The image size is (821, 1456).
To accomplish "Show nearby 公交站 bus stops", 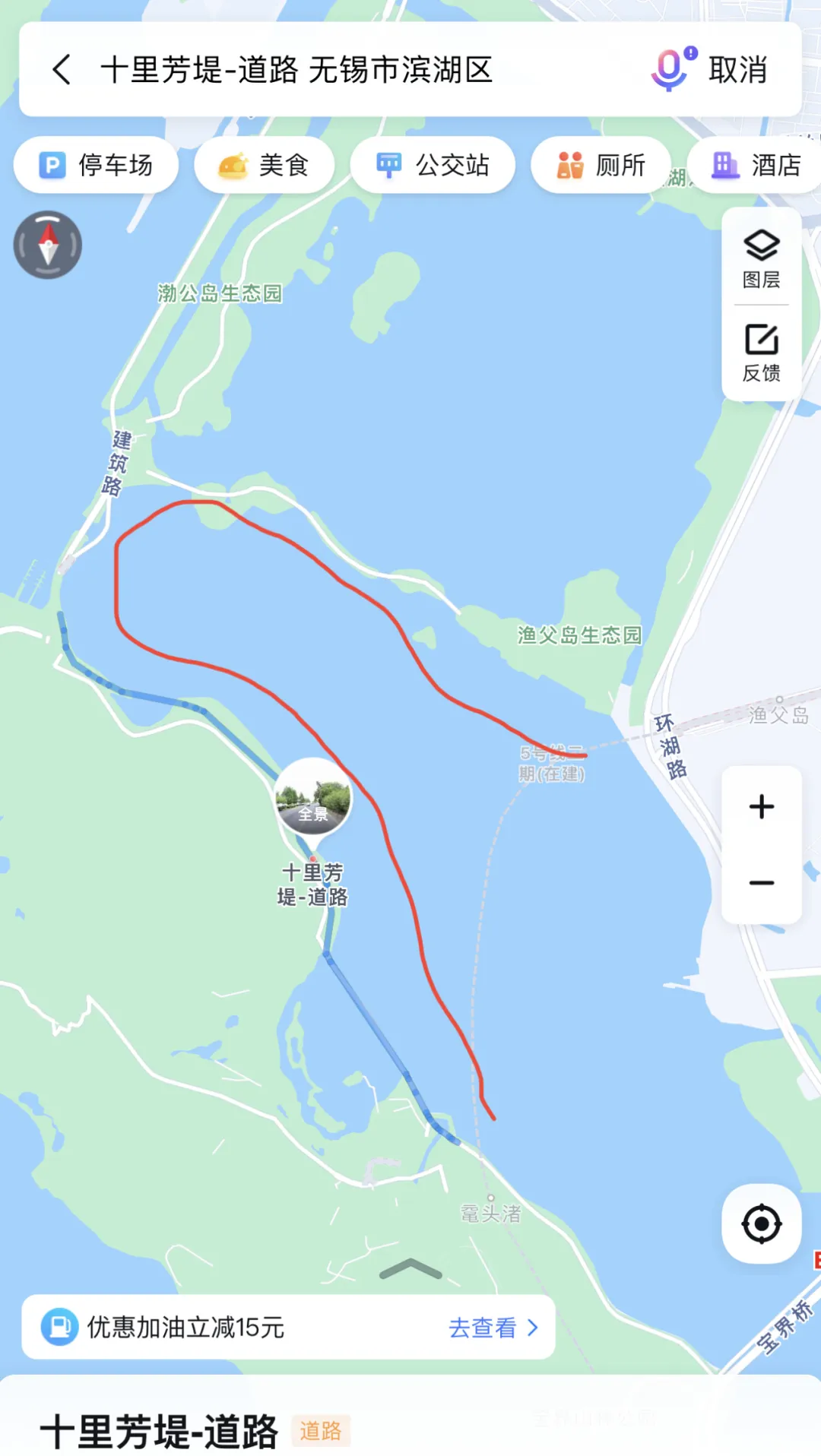I will [433, 165].
